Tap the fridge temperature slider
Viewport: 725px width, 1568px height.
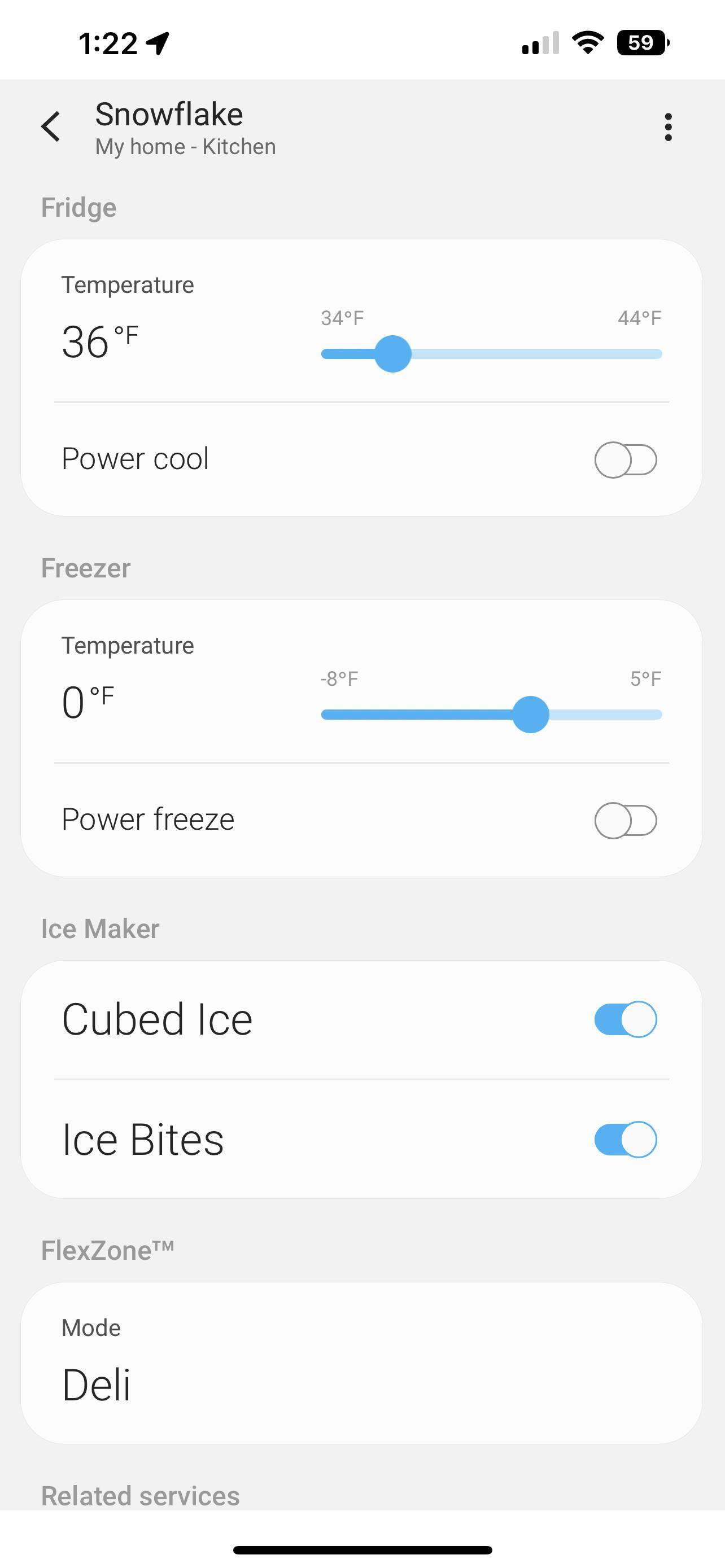click(393, 354)
